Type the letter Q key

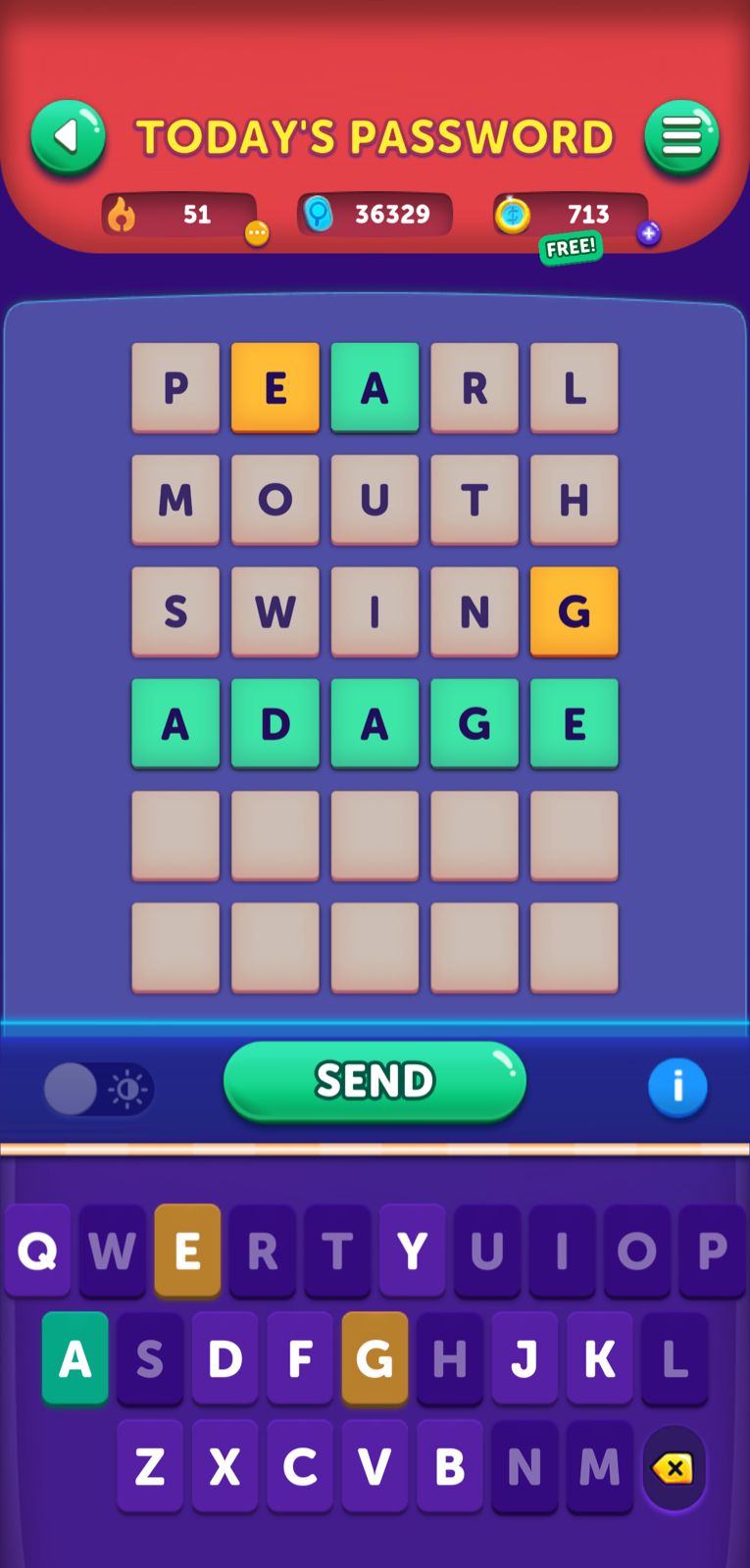37,1250
